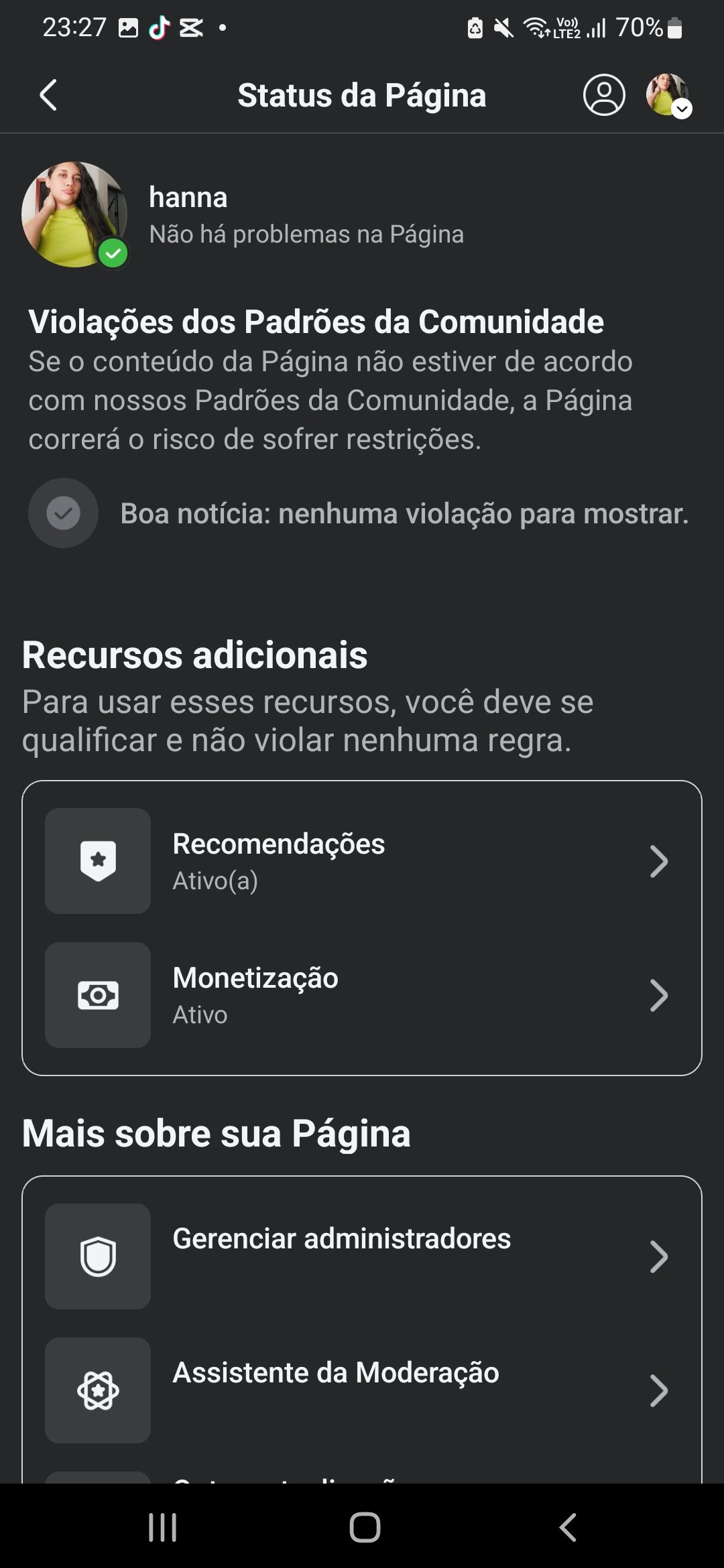Open Assistente da Moderação

tap(362, 1390)
